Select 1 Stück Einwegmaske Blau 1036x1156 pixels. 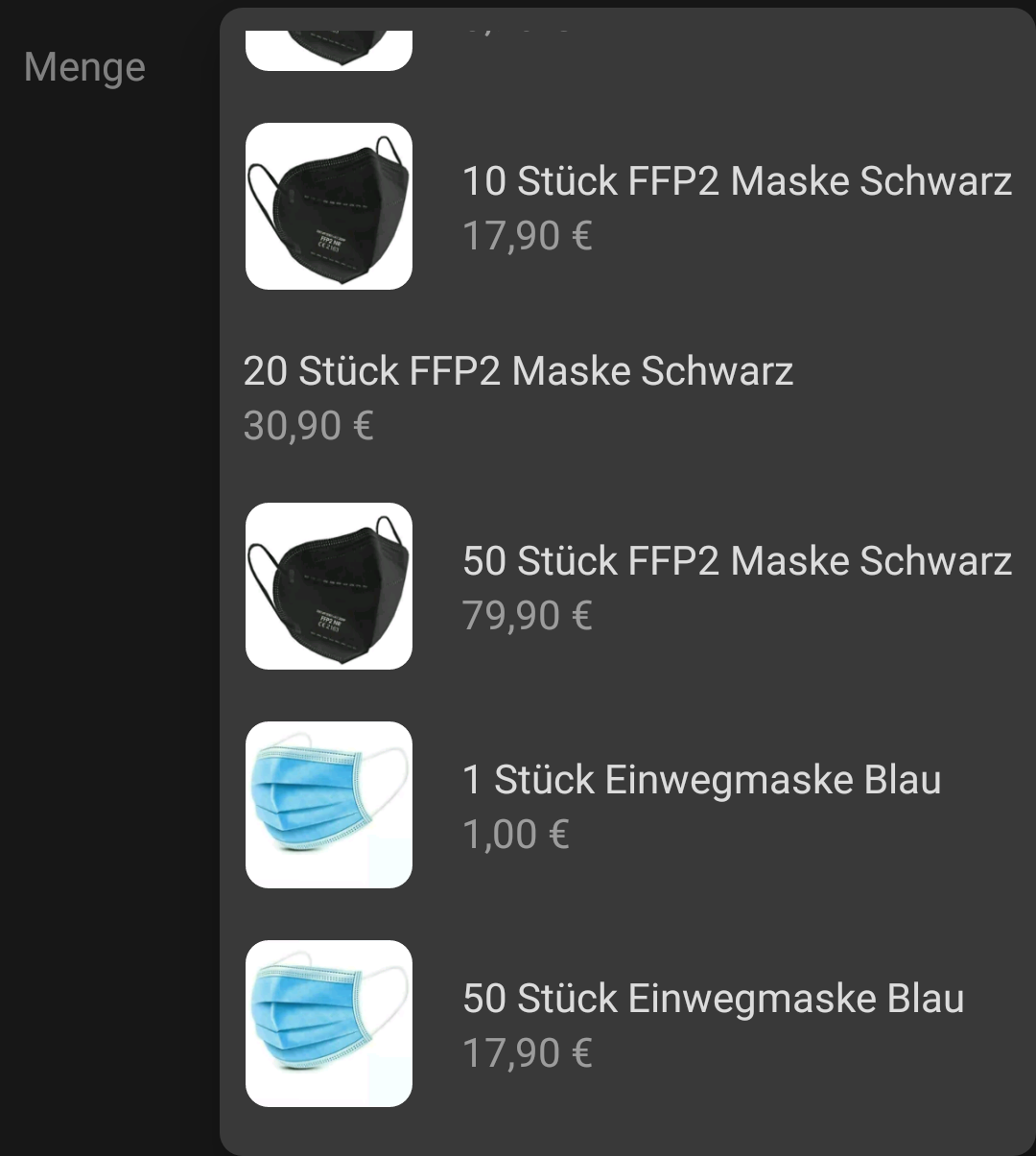click(700, 805)
